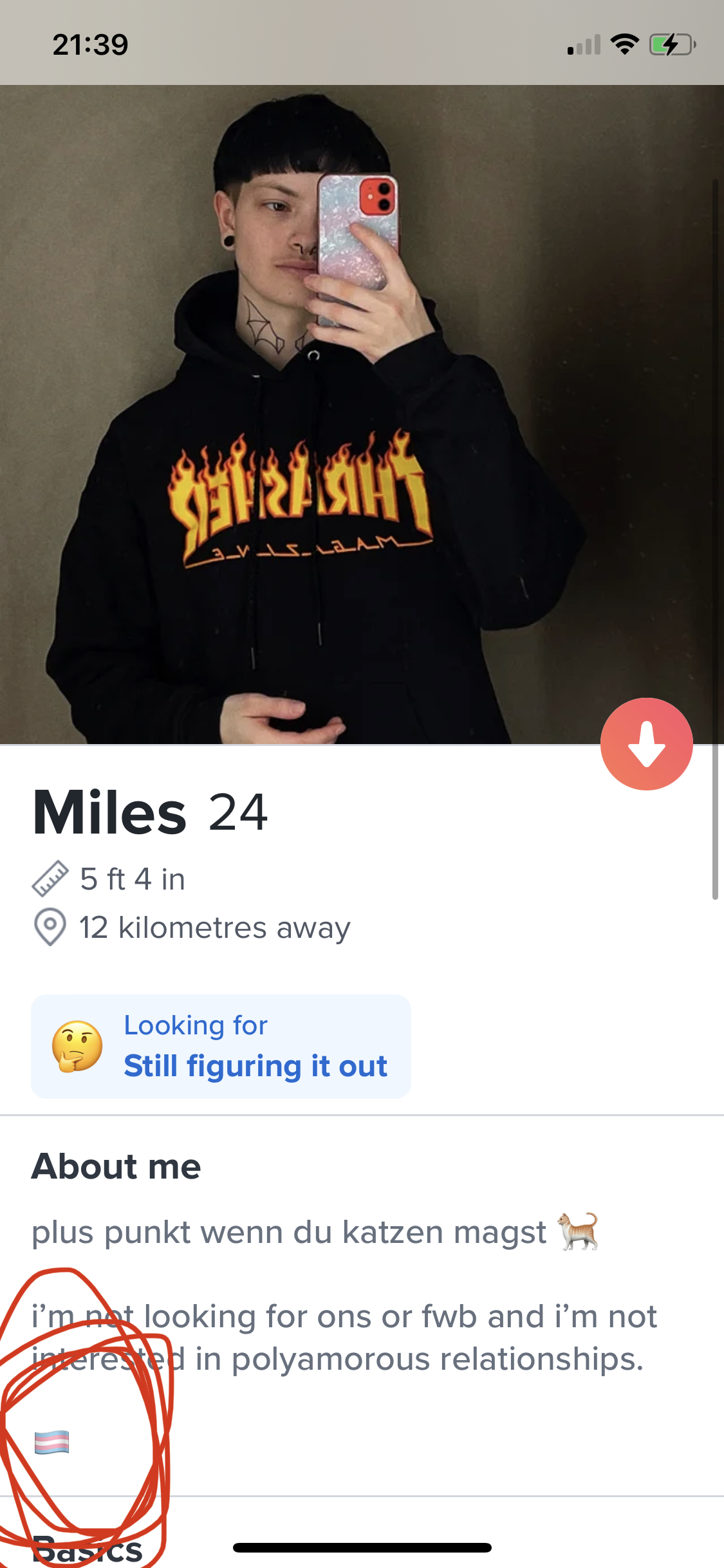Collapse profile with the red down-arrow button

click(646, 743)
